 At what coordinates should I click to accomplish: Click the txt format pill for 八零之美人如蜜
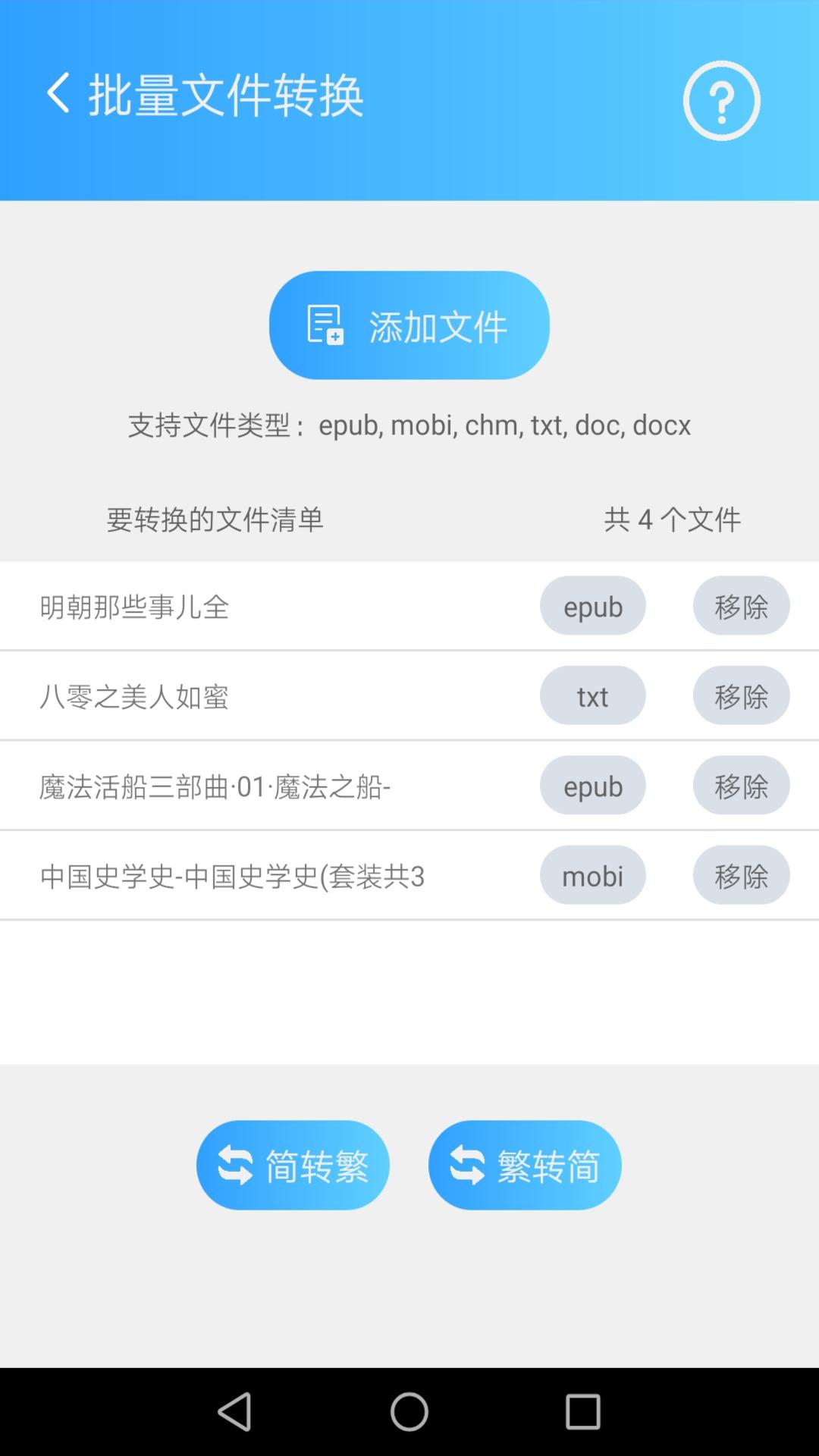point(592,695)
